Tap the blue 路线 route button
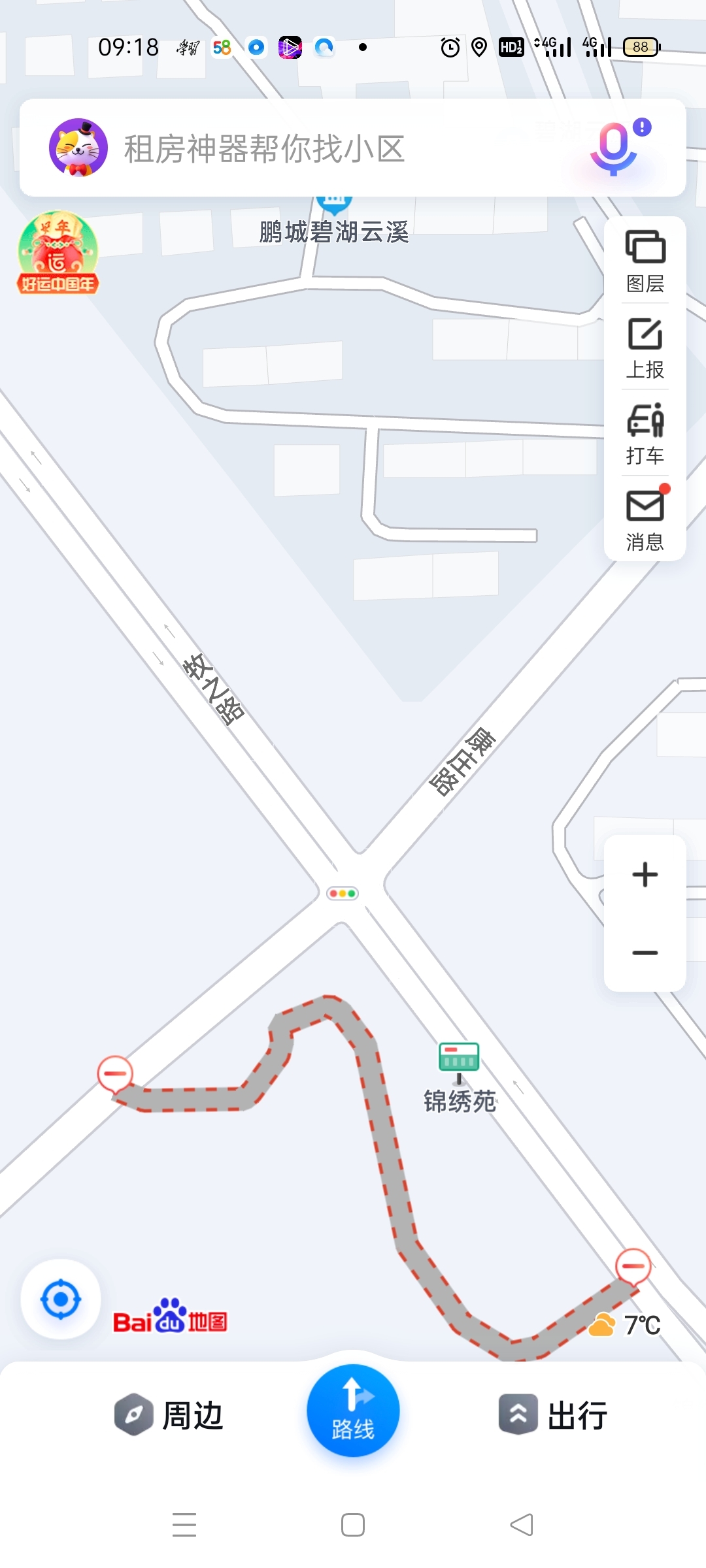706x1568 pixels. pyautogui.click(x=353, y=1411)
